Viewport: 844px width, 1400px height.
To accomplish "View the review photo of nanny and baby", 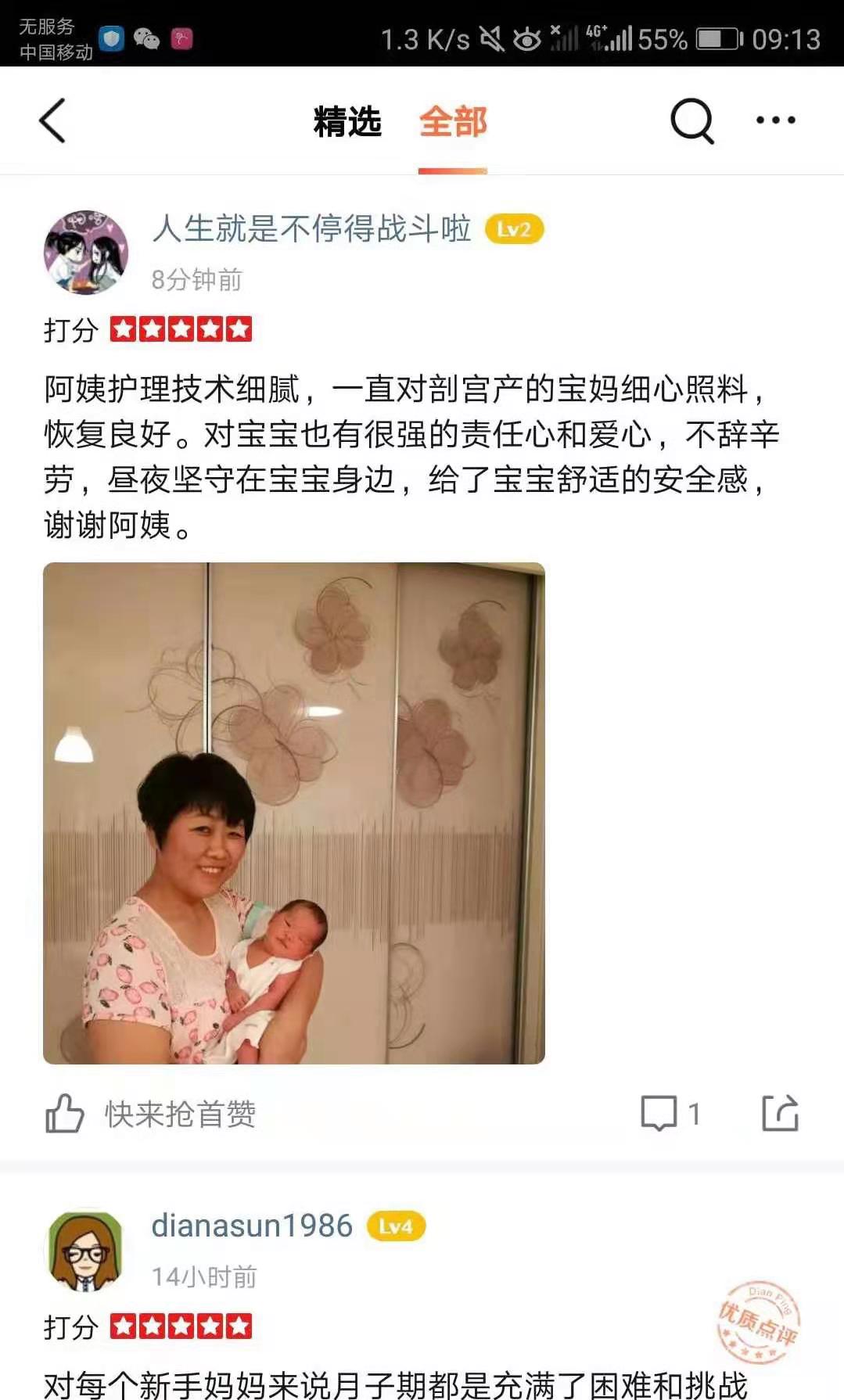I will tap(294, 813).
